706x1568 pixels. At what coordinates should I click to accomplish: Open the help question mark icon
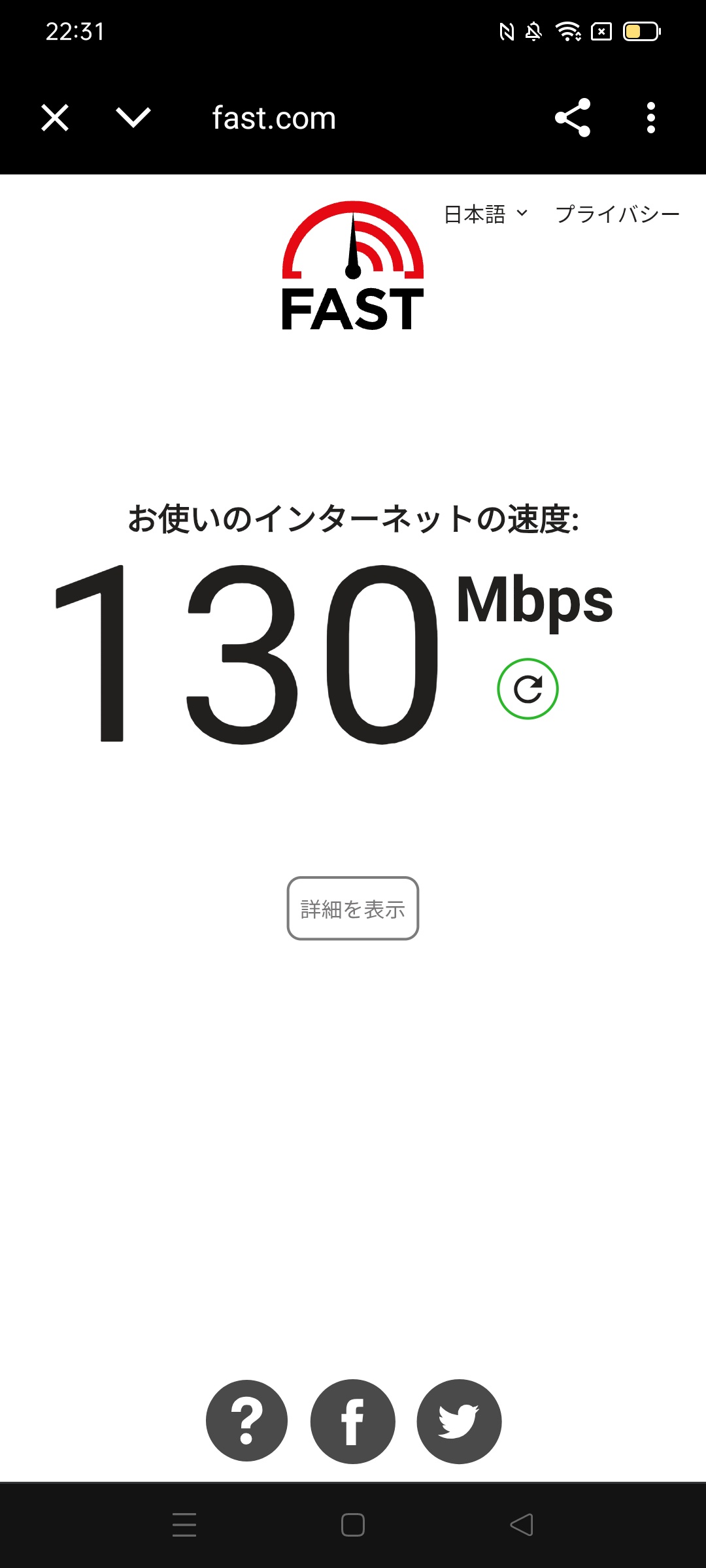[246, 1421]
